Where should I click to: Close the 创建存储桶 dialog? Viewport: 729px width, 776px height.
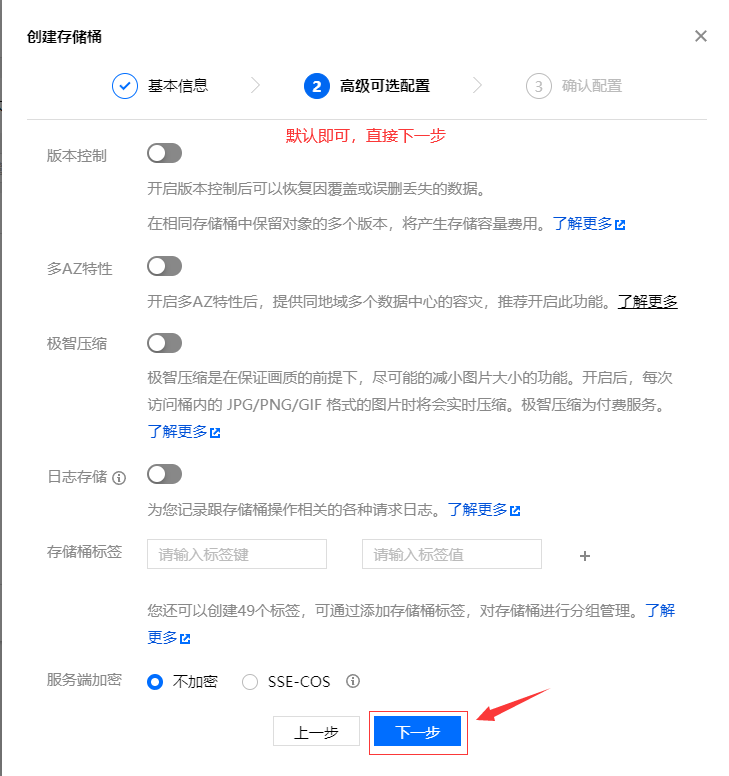701,36
